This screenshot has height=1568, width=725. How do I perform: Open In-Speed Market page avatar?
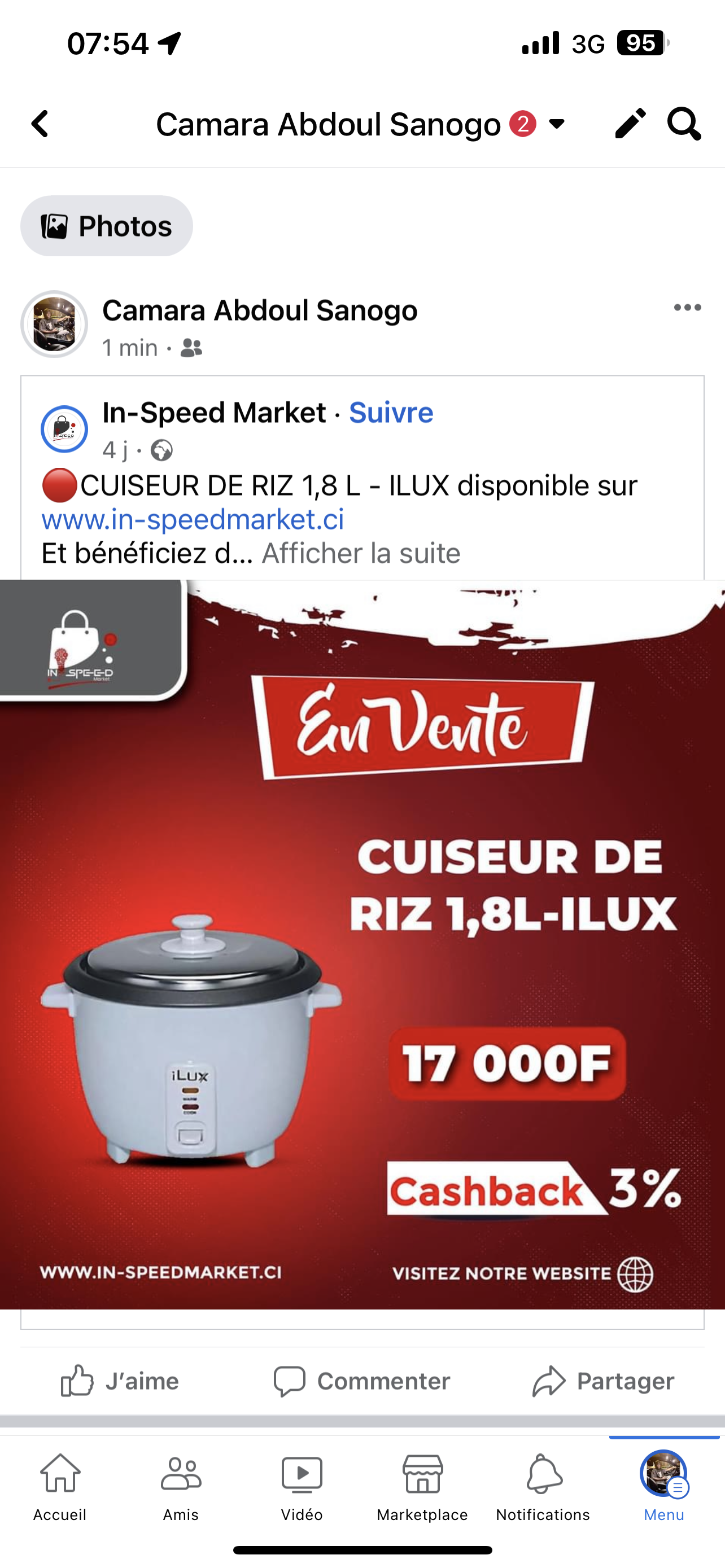point(64,429)
